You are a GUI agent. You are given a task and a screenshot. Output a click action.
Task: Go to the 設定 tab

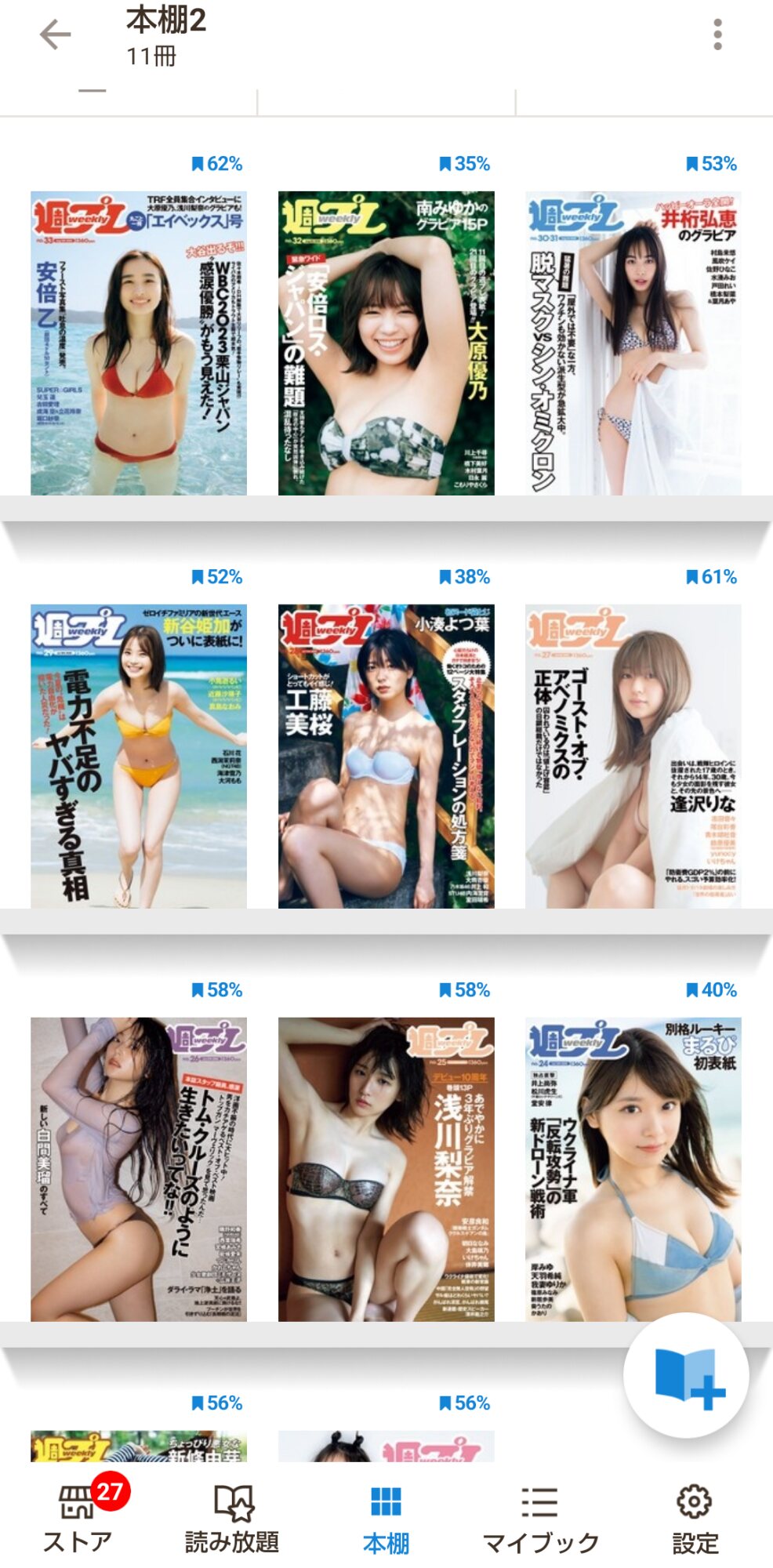click(x=695, y=1519)
